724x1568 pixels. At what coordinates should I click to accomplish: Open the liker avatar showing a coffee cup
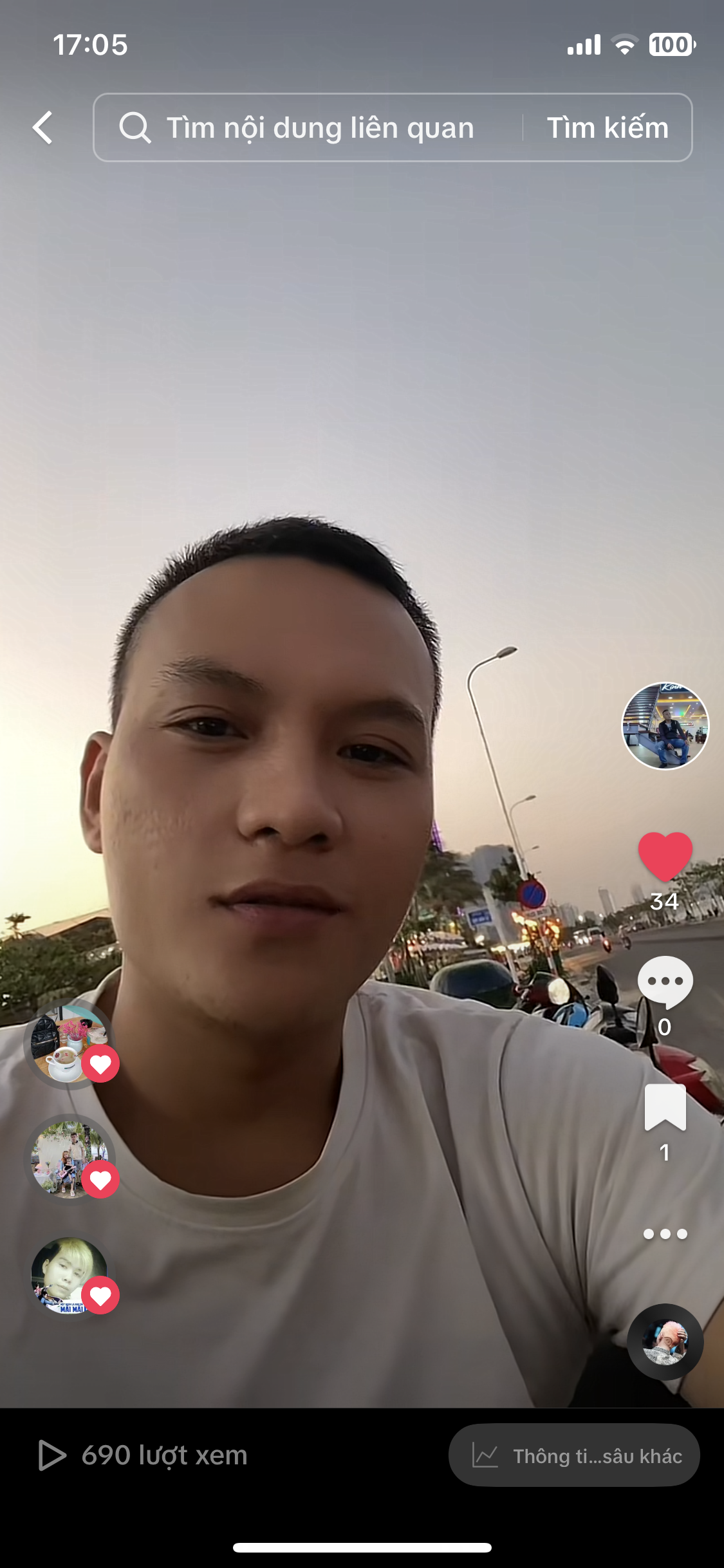pyautogui.click(x=70, y=1044)
